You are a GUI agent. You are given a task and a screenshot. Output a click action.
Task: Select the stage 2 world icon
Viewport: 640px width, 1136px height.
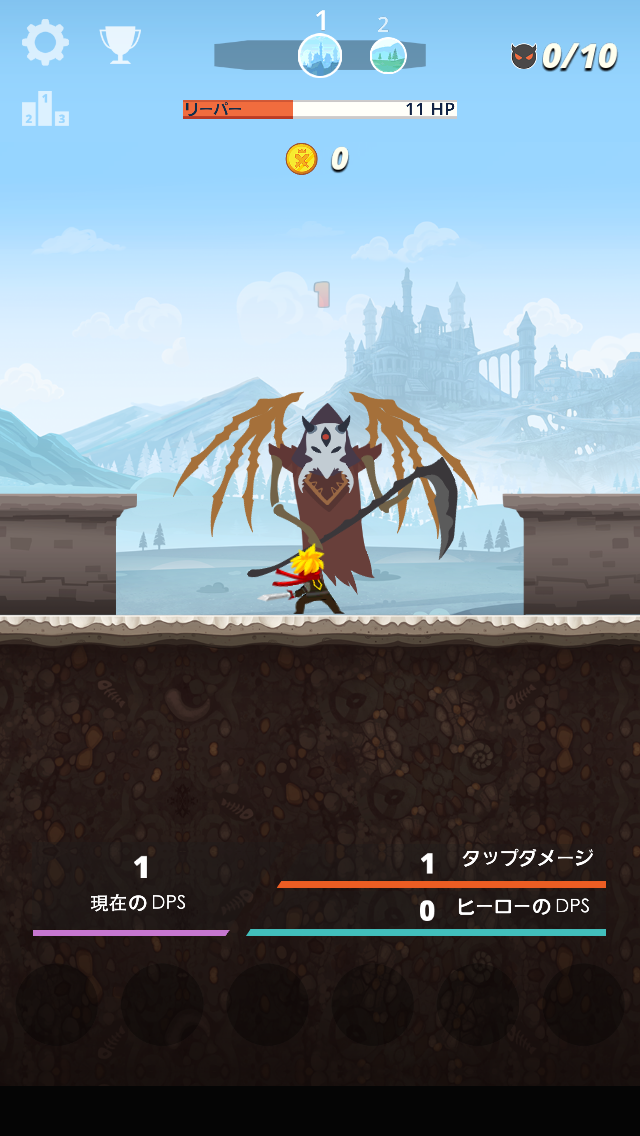(387, 55)
